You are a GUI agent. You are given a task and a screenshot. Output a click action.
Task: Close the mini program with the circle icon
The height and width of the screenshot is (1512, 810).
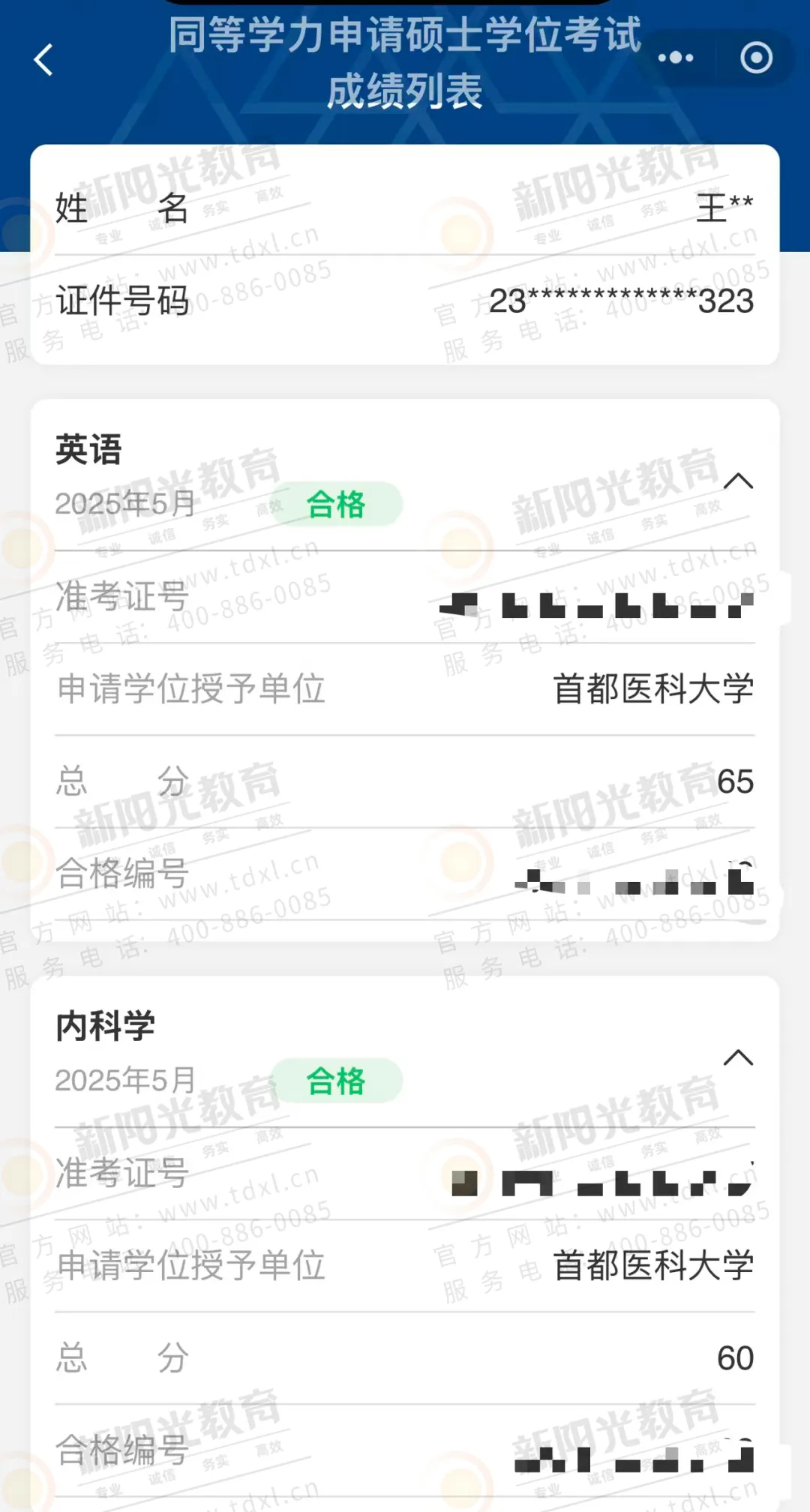pos(756,58)
